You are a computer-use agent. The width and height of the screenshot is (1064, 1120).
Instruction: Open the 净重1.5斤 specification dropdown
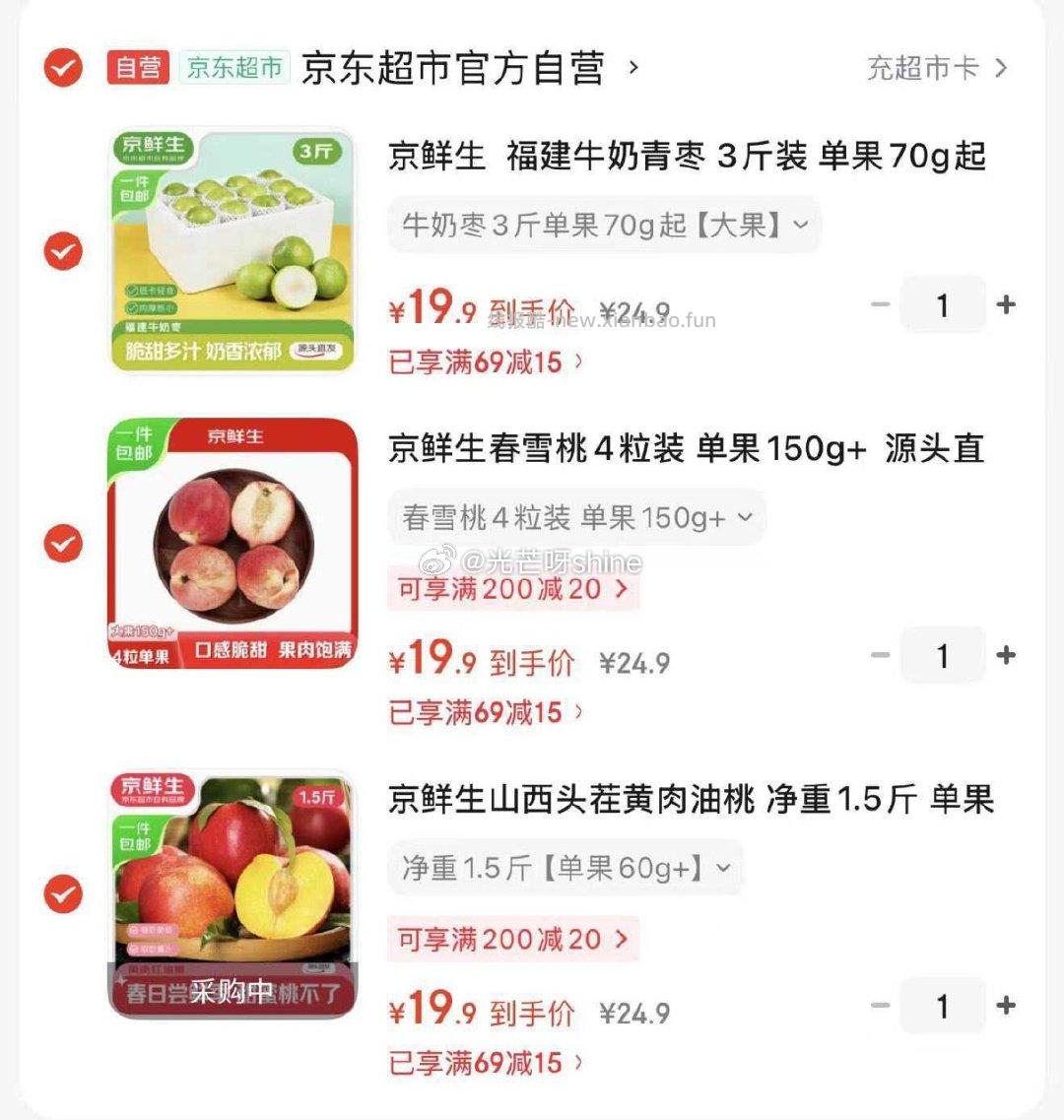[x=568, y=867]
